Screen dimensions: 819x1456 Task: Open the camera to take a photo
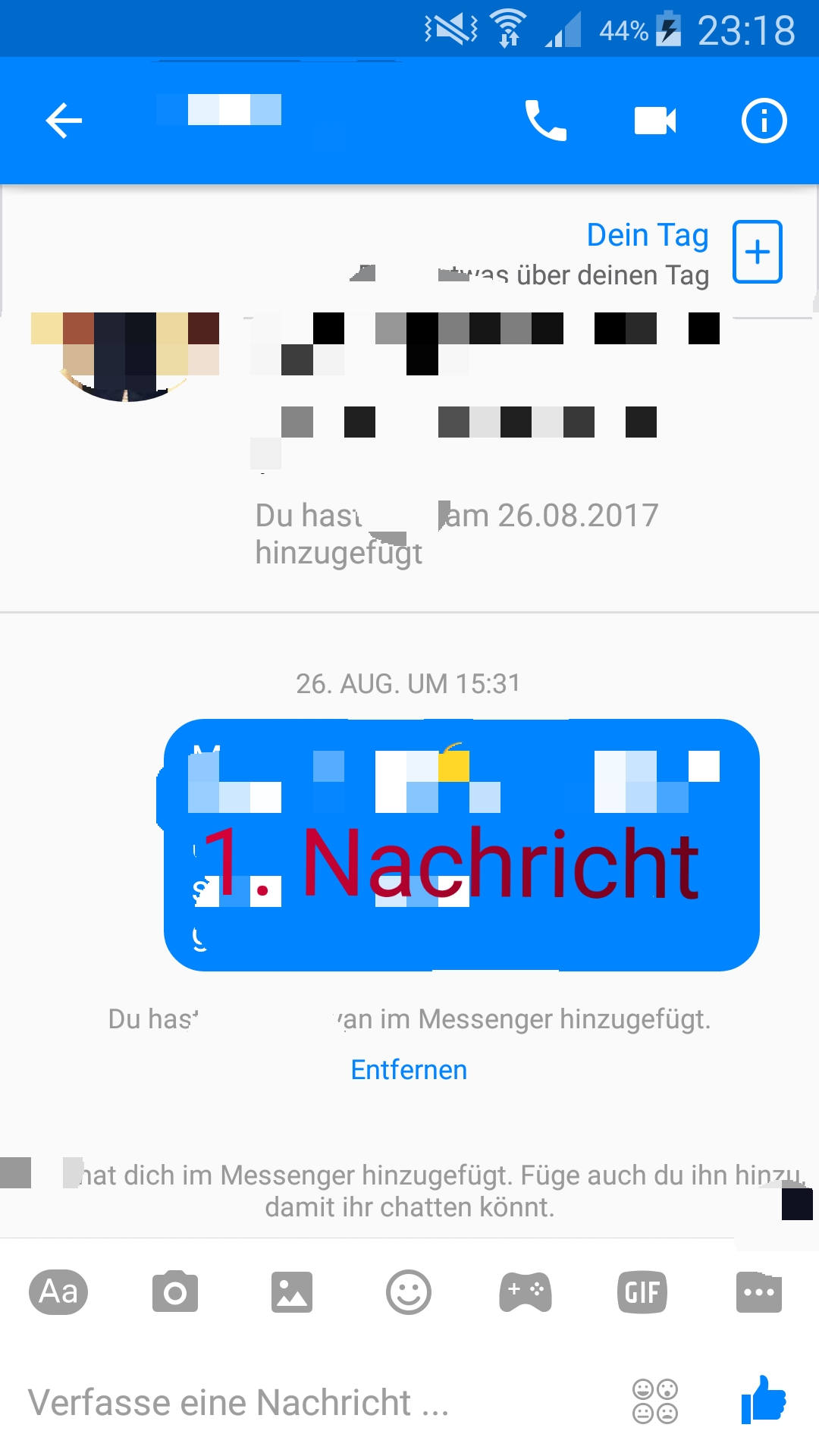tap(175, 1292)
